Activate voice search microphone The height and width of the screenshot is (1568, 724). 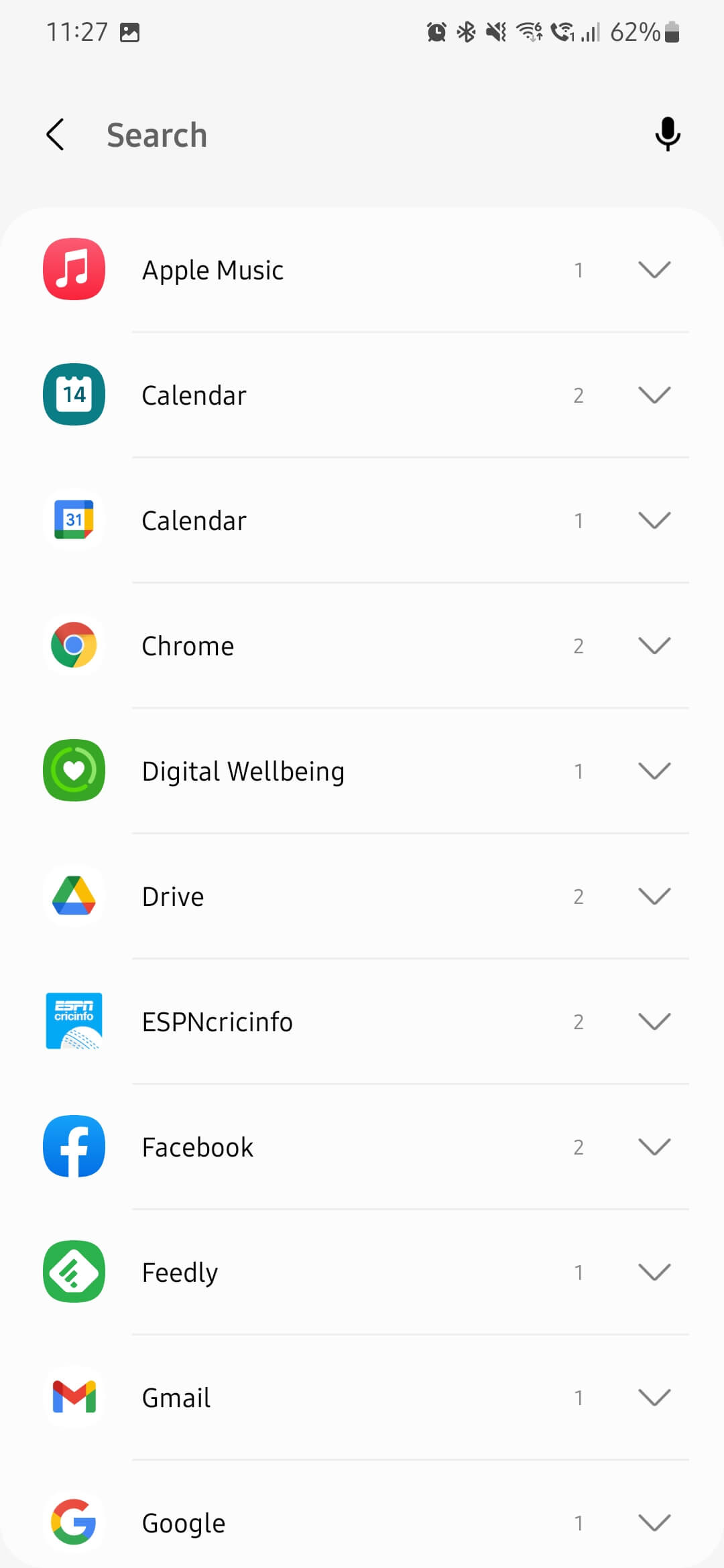point(667,134)
